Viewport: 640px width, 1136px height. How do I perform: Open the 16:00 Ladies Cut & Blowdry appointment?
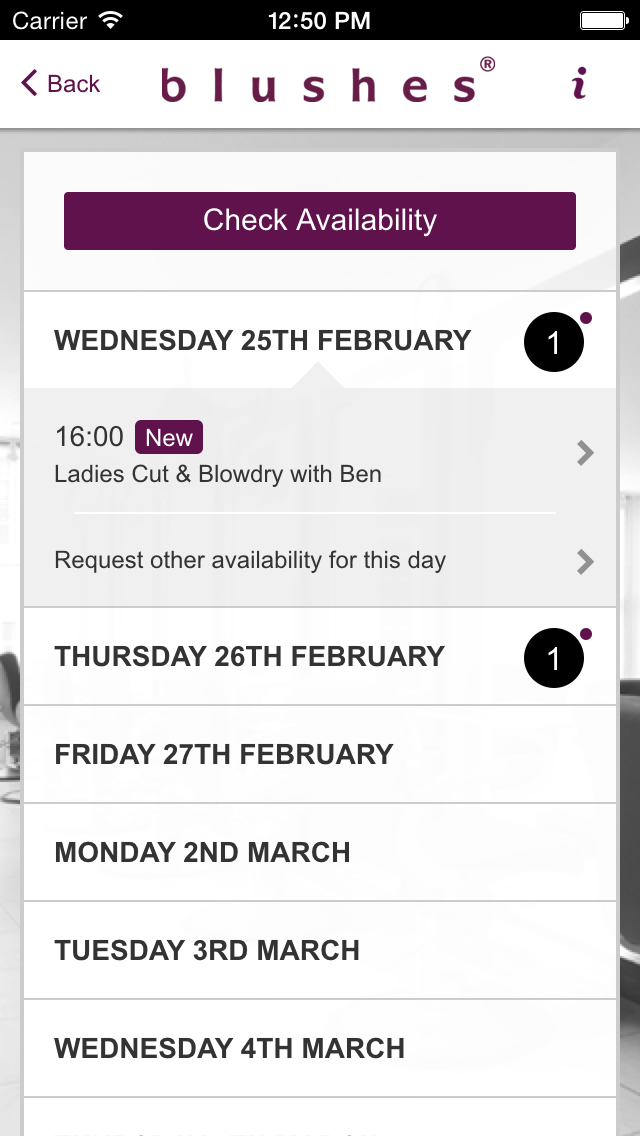pyautogui.click(x=320, y=454)
